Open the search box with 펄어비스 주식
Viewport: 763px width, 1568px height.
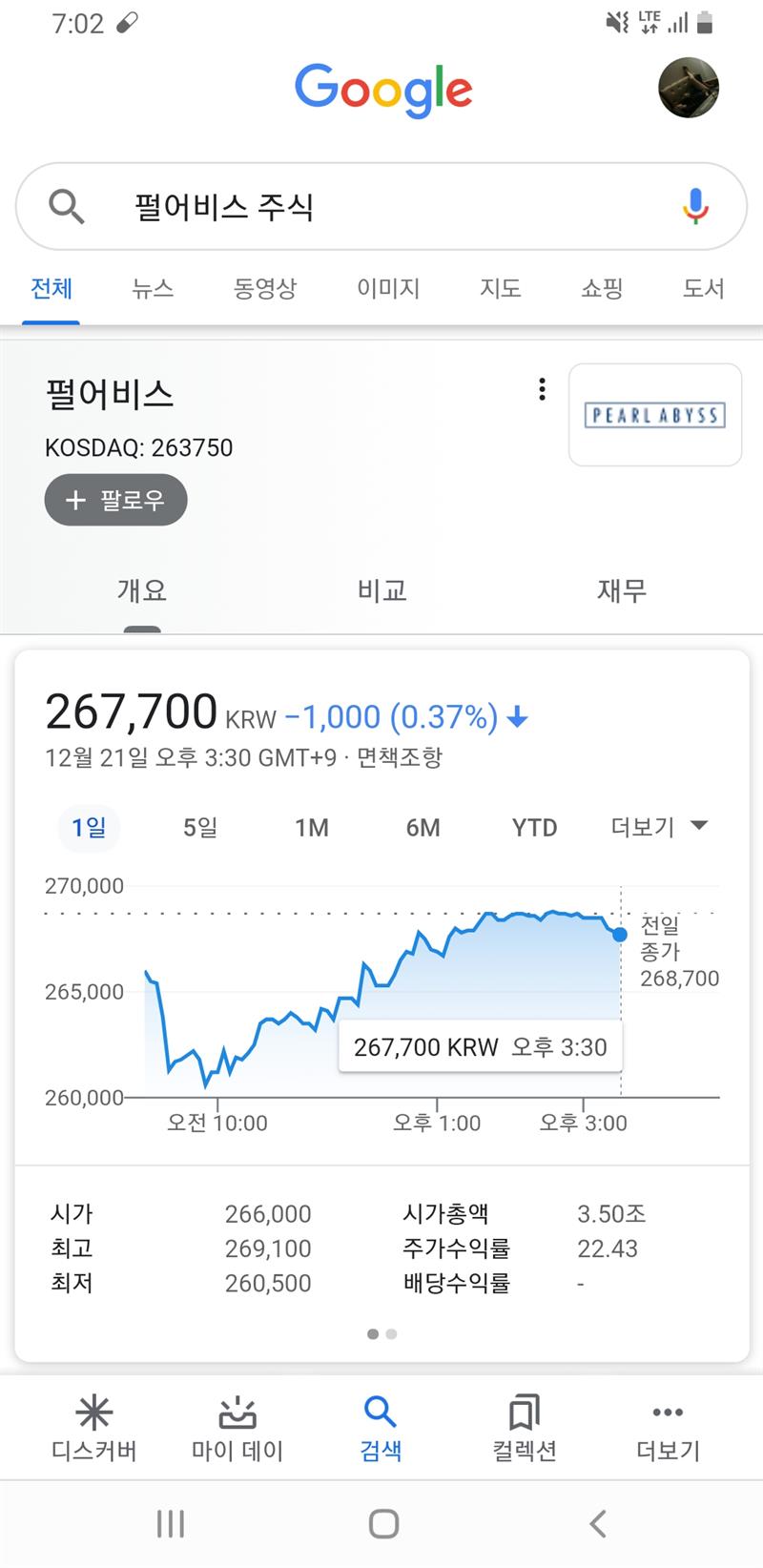(x=381, y=206)
